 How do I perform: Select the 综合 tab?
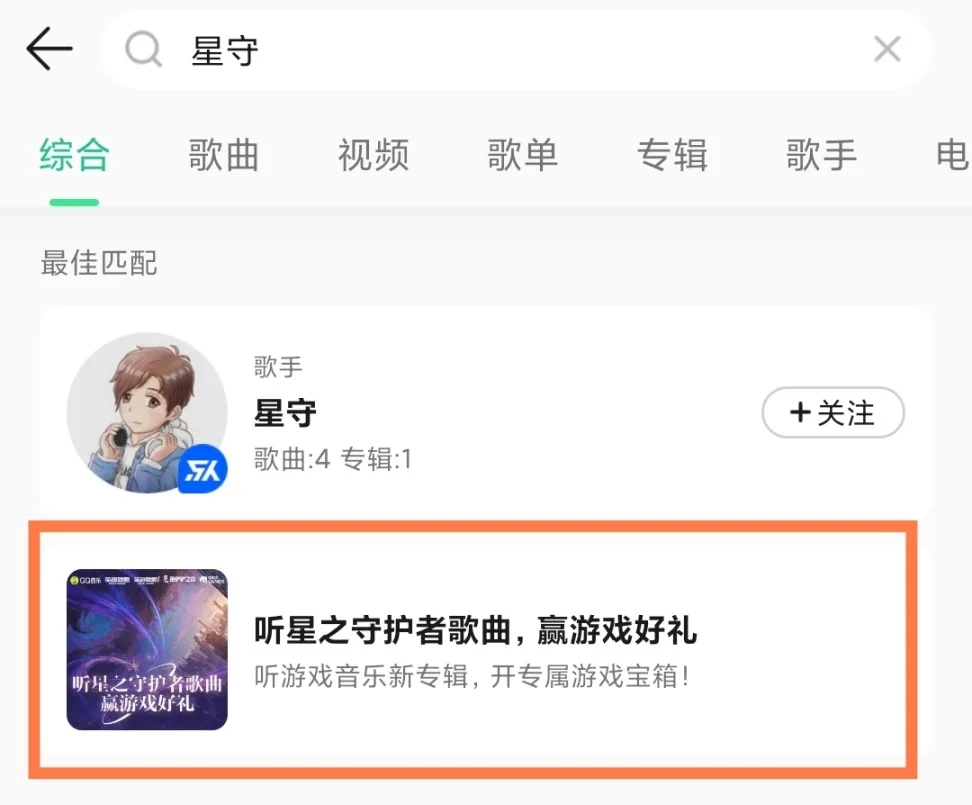pos(75,156)
